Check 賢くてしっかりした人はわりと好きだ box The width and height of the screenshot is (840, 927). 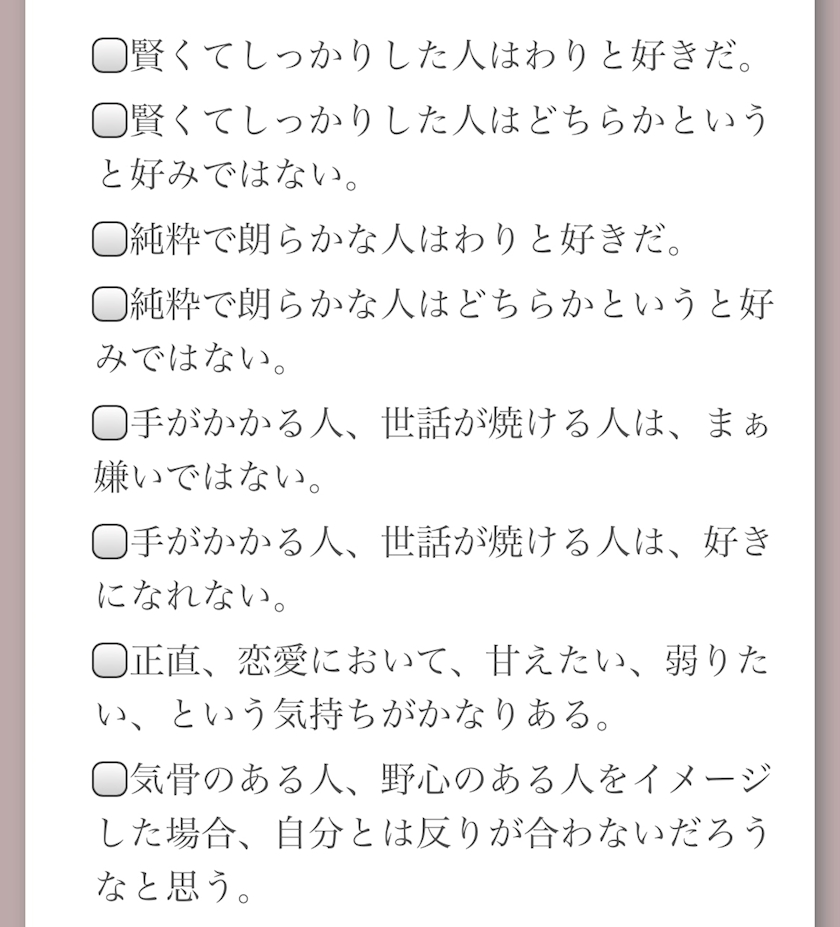110,56
